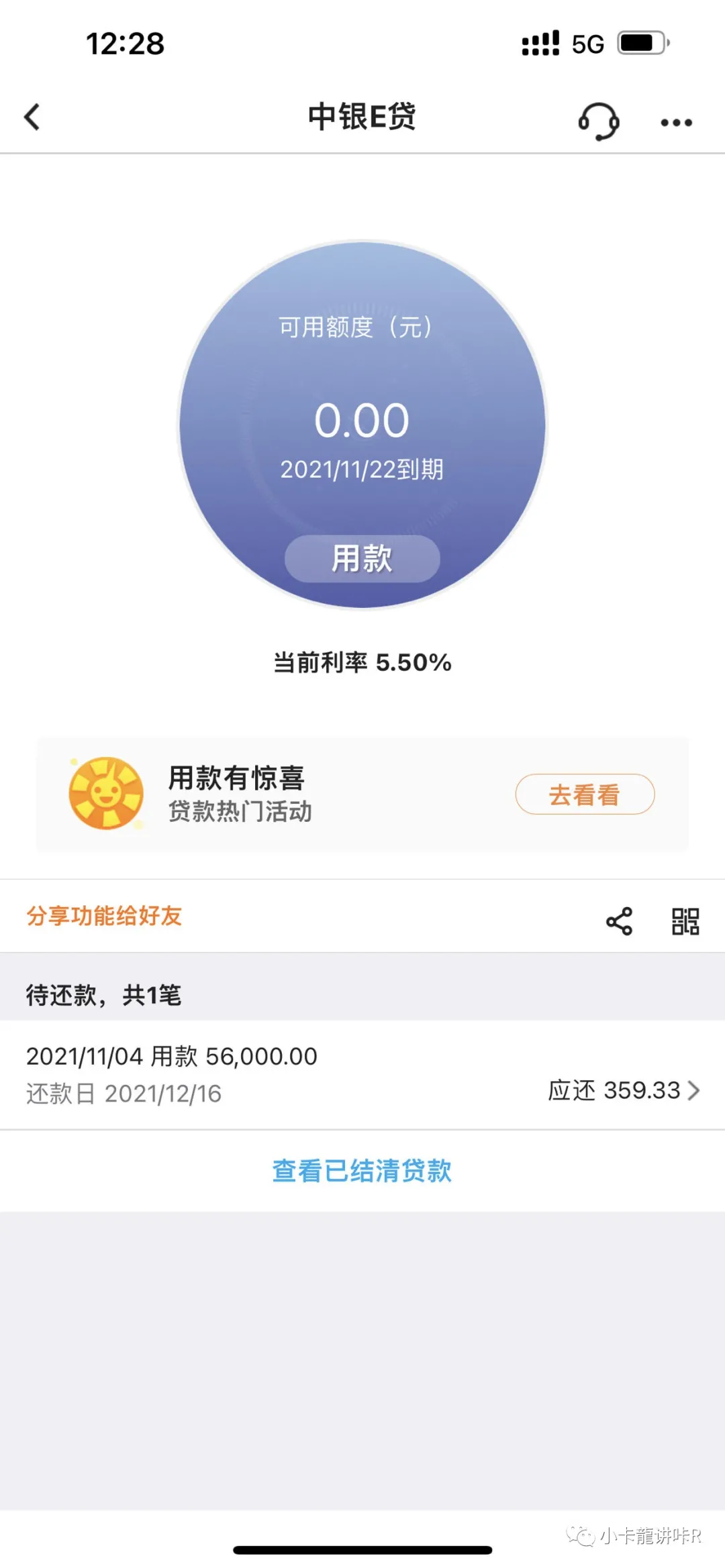Tap the 2021/11/22到期 expiry date
The width and height of the screenshot is (725, 1568).
coord(362,468)
